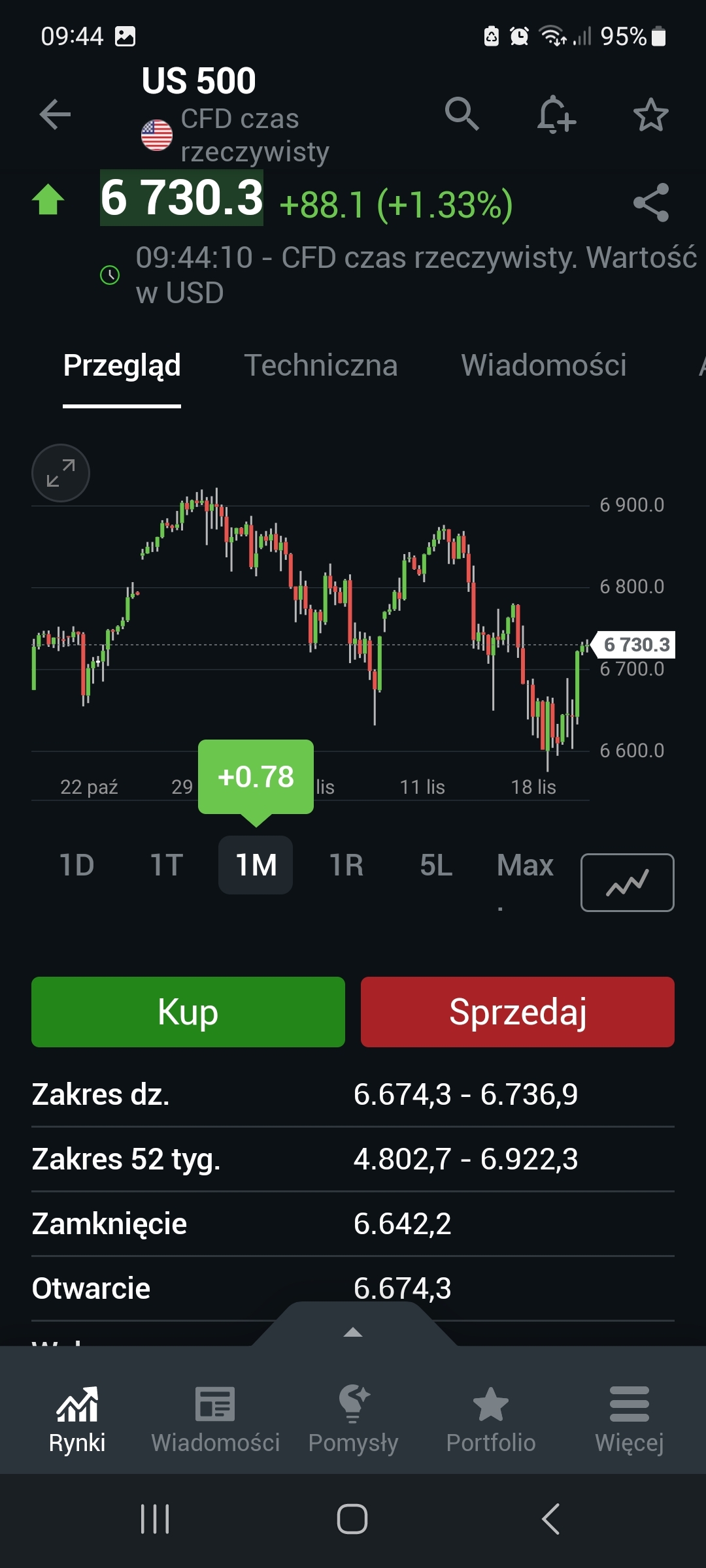Add US 500 to watchlist star
Image resolution: width=706 pixels, height=1568 pixels.
tap(650, 115)
